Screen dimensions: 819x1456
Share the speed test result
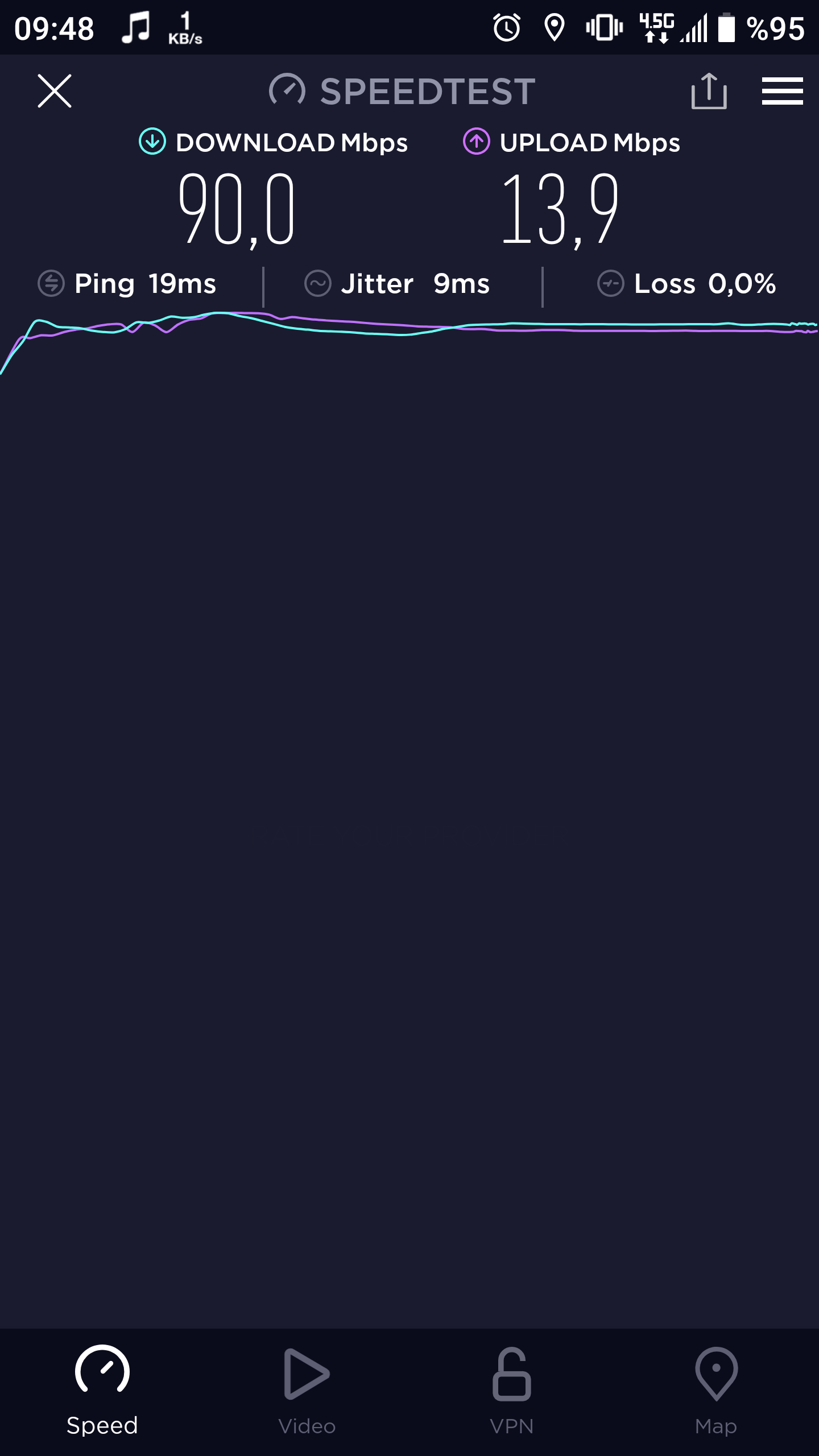[x=709, y=91]
